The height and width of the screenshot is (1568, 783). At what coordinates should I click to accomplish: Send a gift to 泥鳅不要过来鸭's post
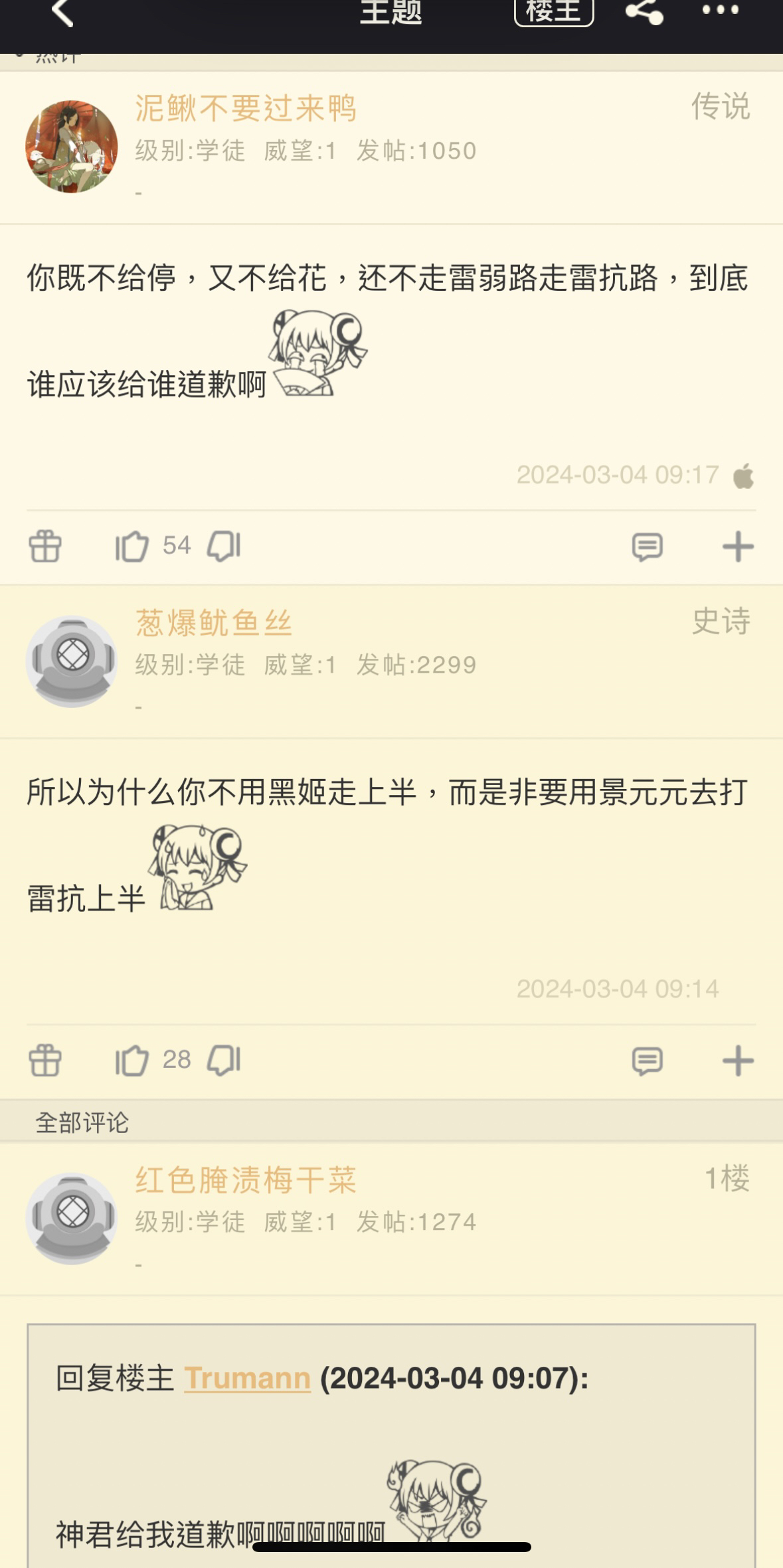(45, 547)
